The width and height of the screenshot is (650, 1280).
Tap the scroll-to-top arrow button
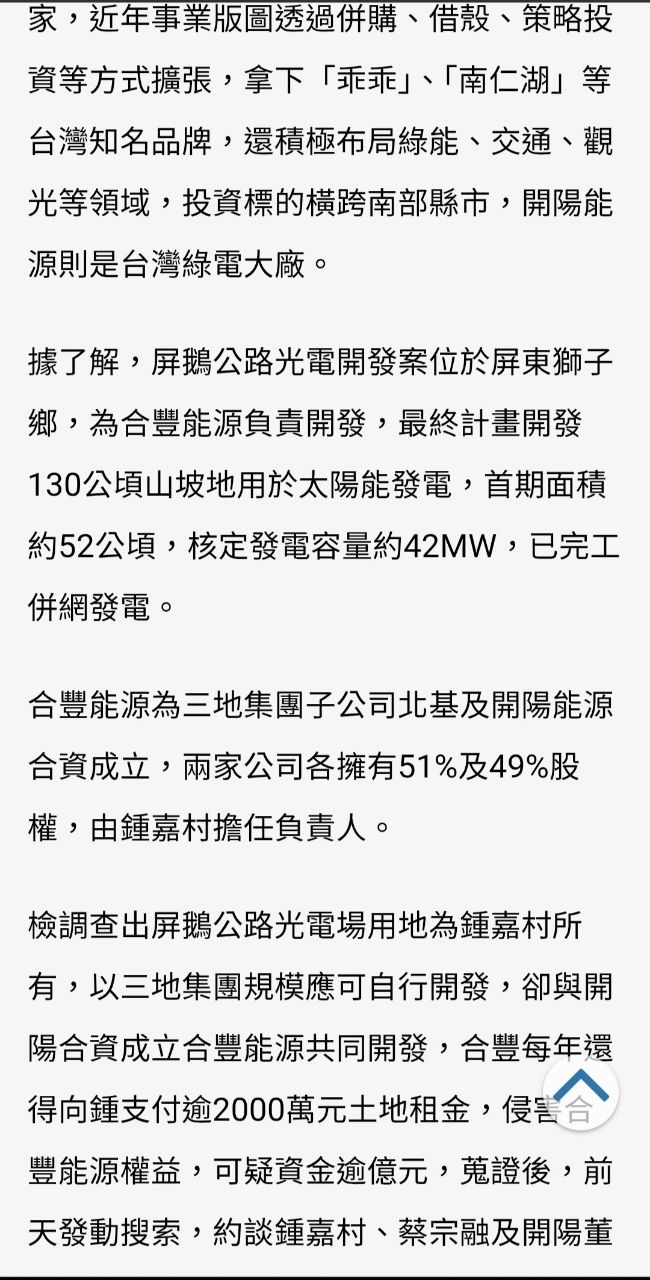coord(580,1091)
